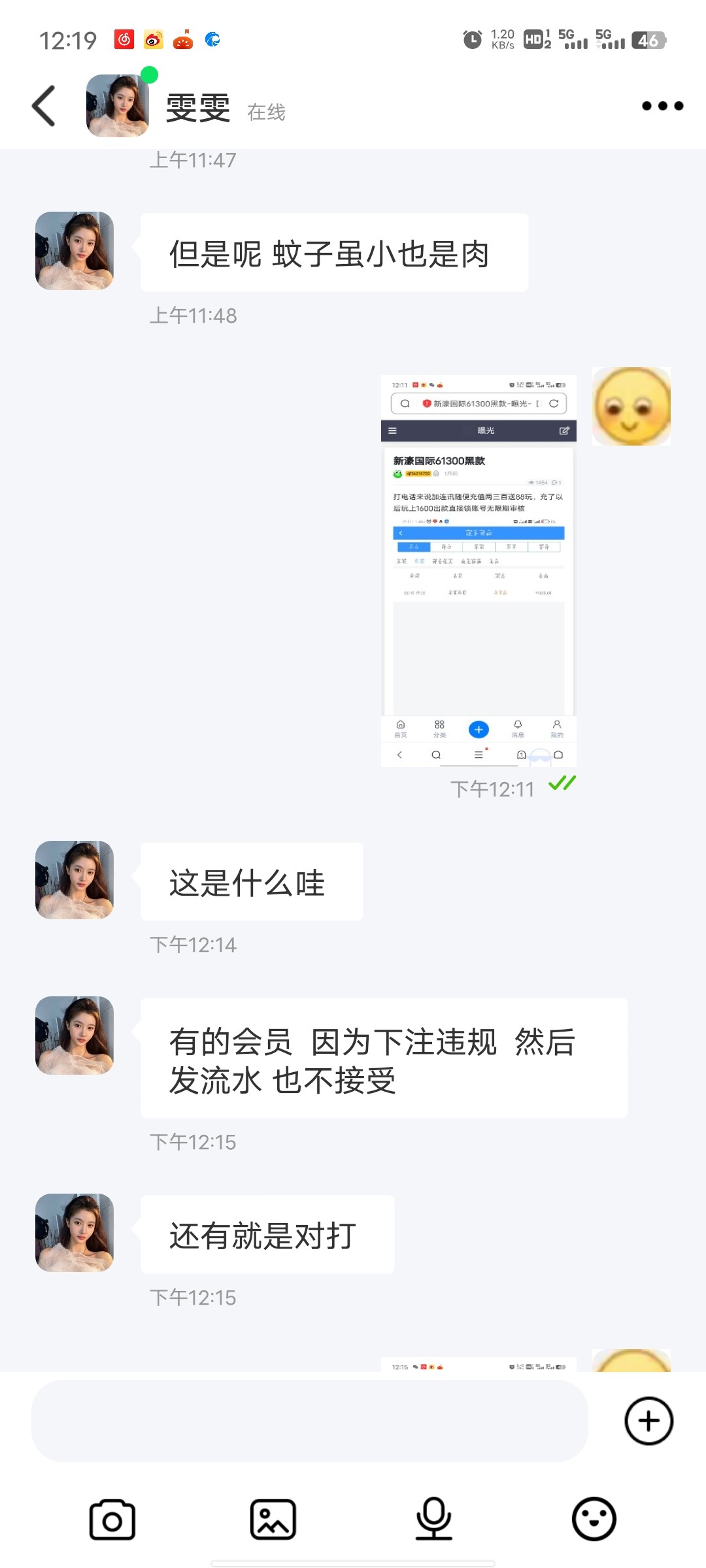Launch the camera to take a photo

tap(112, 1519)
